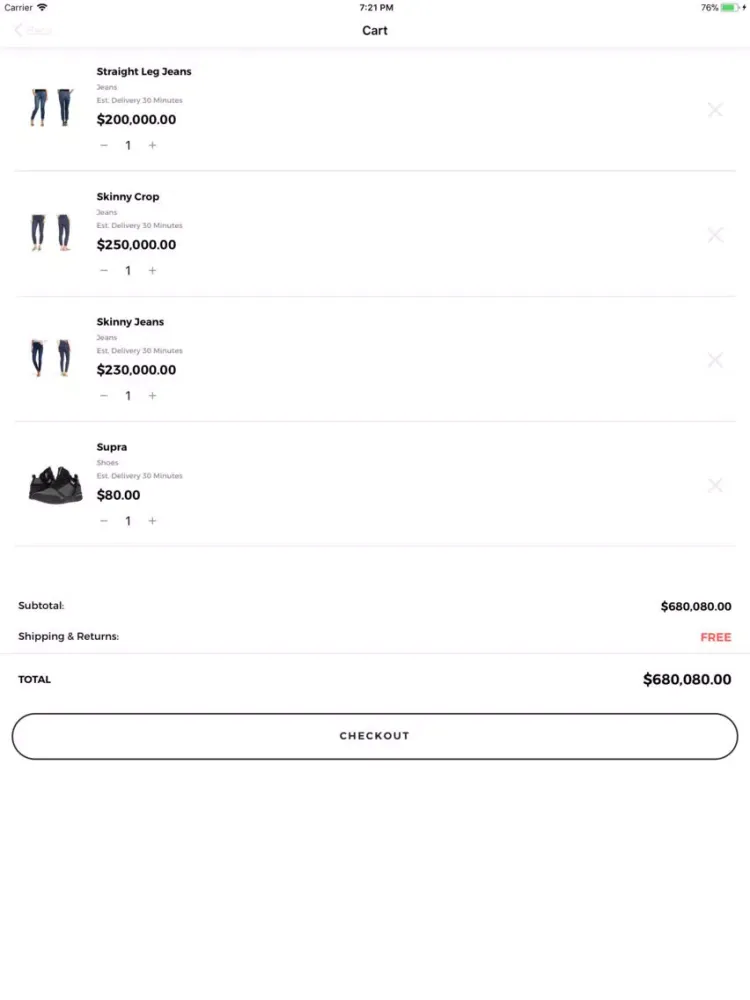Remove Supra shoes from cart
The image size is (750, 1000).
coord(715,485)
